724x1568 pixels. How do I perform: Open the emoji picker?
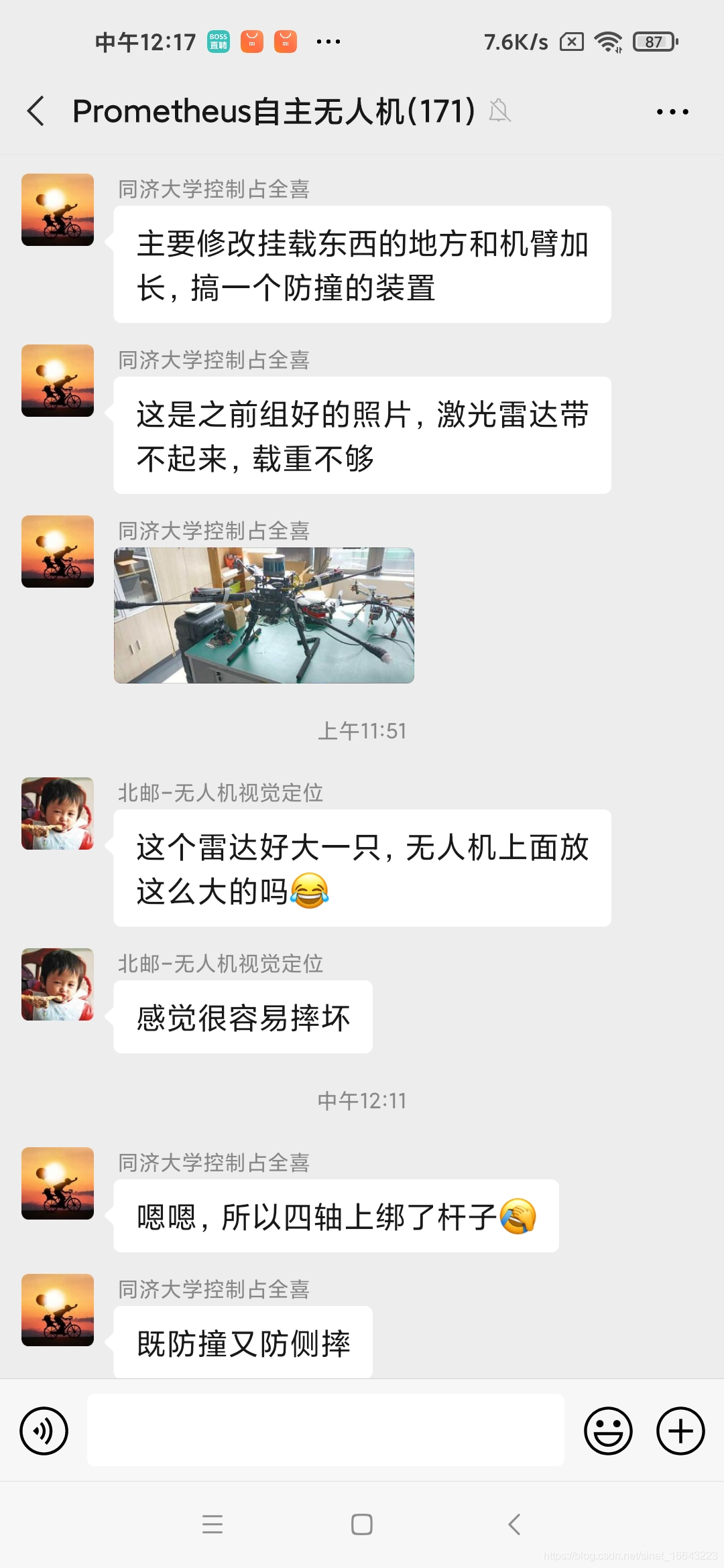tap(608, 1431)
